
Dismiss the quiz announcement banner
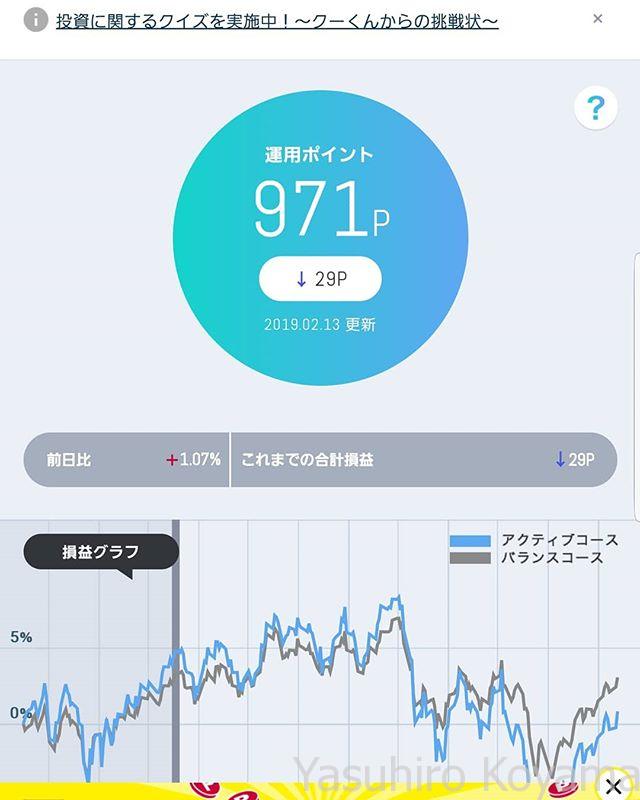point(597,19)
